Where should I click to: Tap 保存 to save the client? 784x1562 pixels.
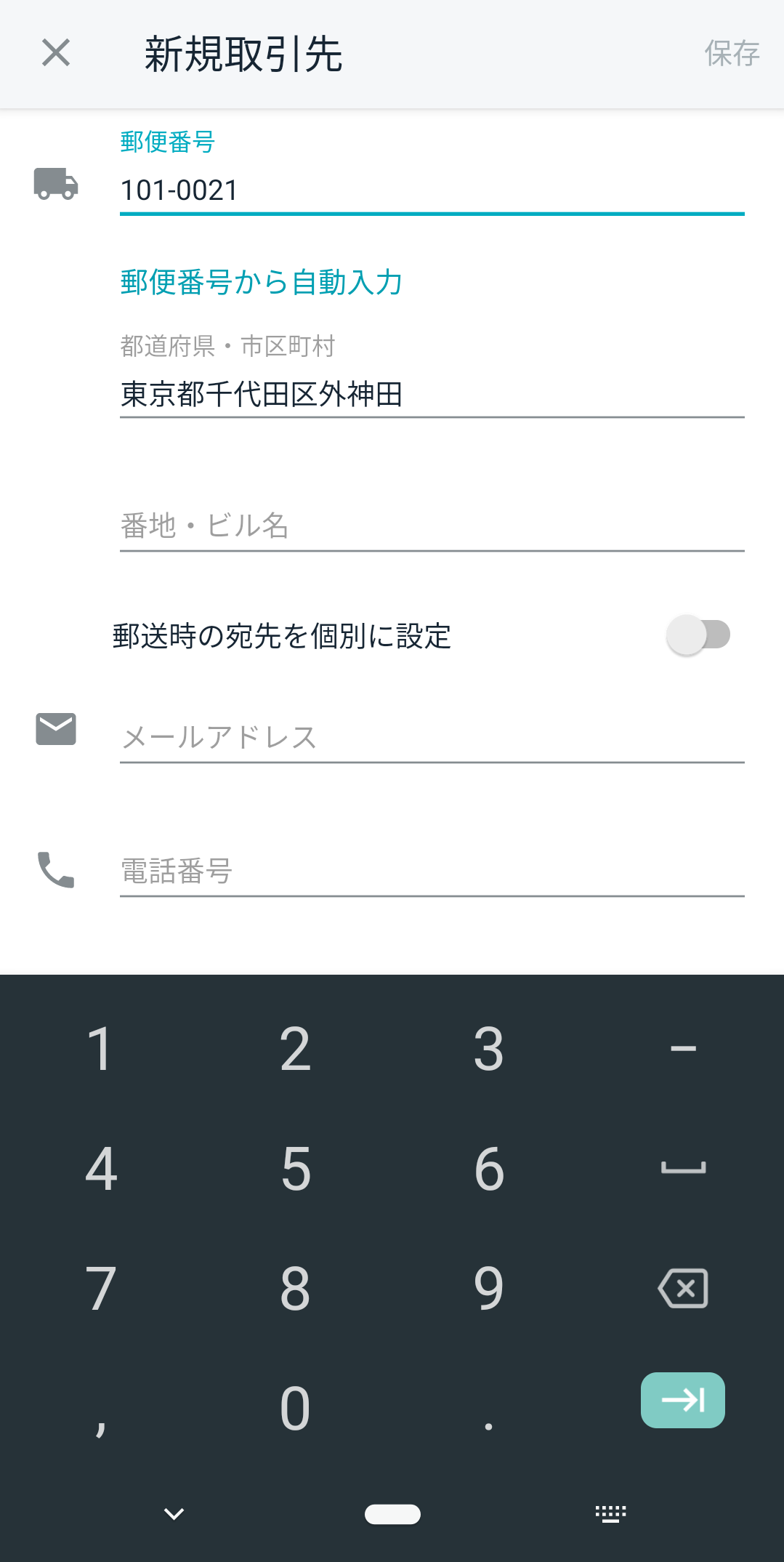732,53
